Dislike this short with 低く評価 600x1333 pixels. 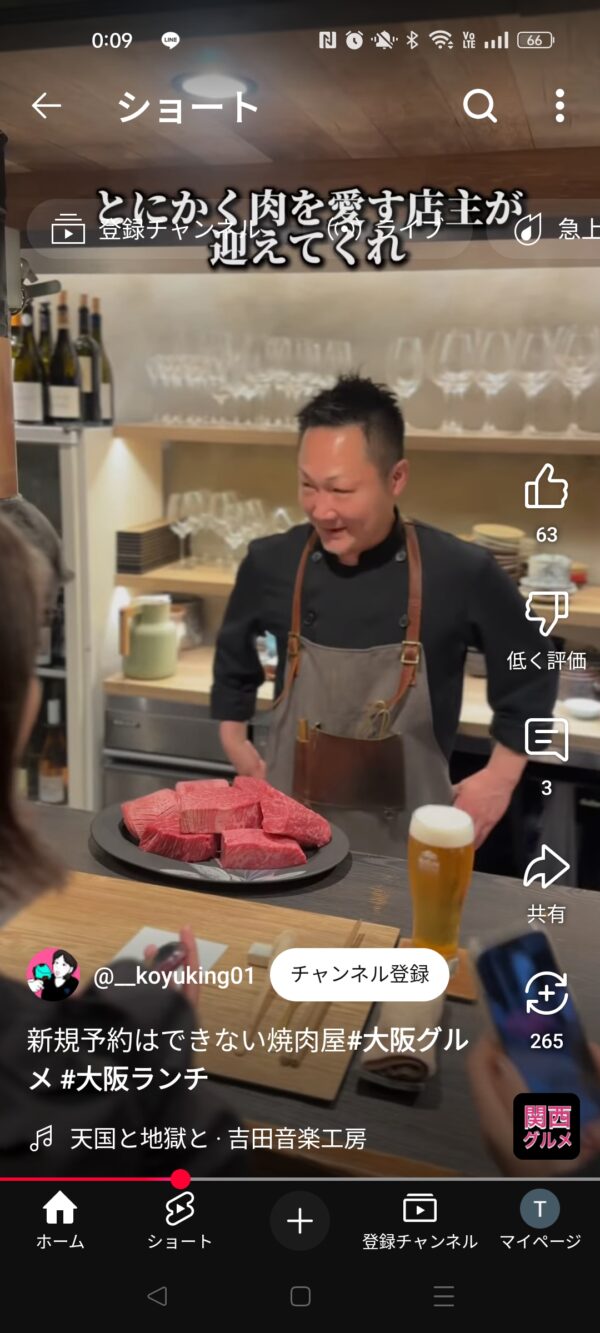tap(546, 615)
